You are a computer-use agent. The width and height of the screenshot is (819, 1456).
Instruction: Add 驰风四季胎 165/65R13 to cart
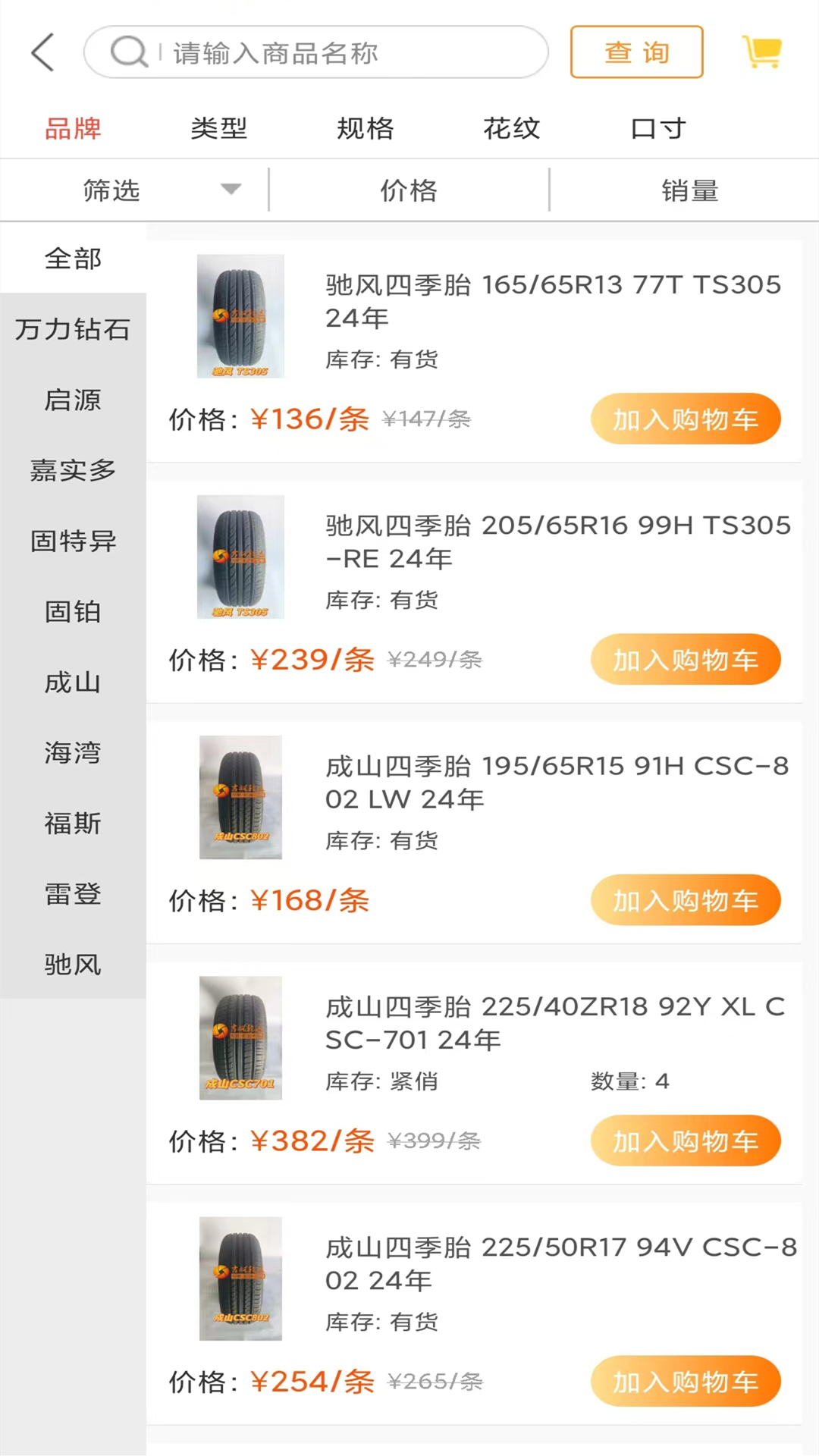[685, 419]
